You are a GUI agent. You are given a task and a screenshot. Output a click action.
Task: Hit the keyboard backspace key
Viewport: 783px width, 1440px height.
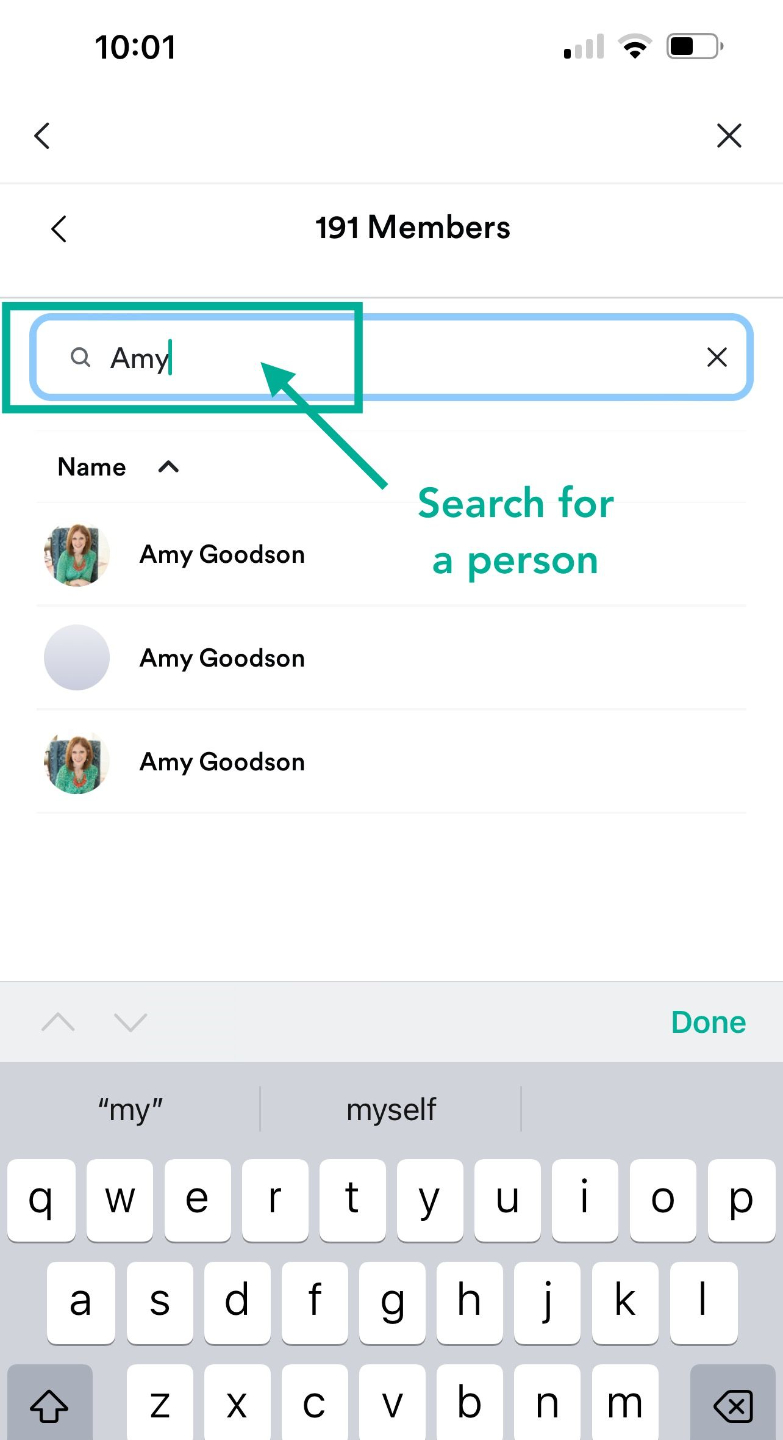tap(732, 1407)
